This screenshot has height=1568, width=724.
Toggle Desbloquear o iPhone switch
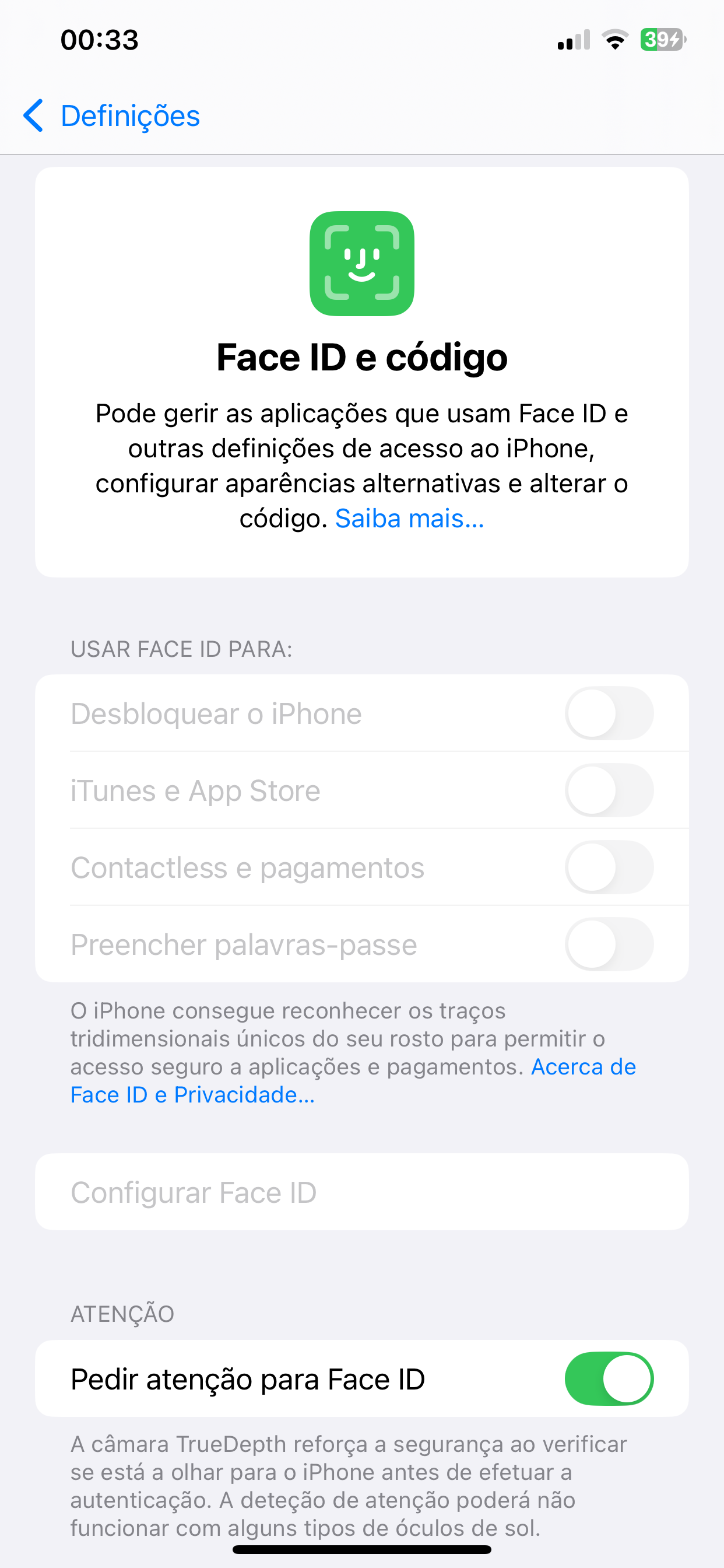609,713
